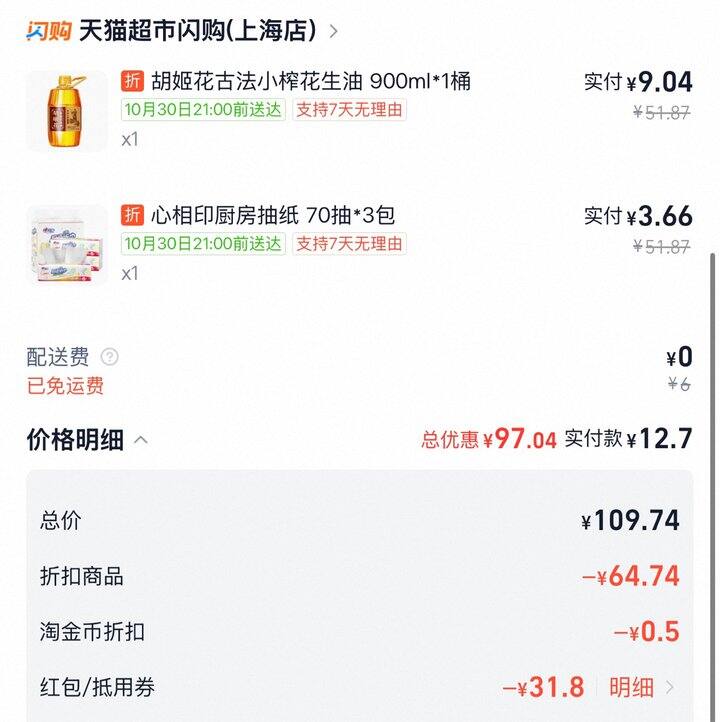
Task: Tap the 配送费 help question icon
Action: pyautogui.click(x=110, y=357)
